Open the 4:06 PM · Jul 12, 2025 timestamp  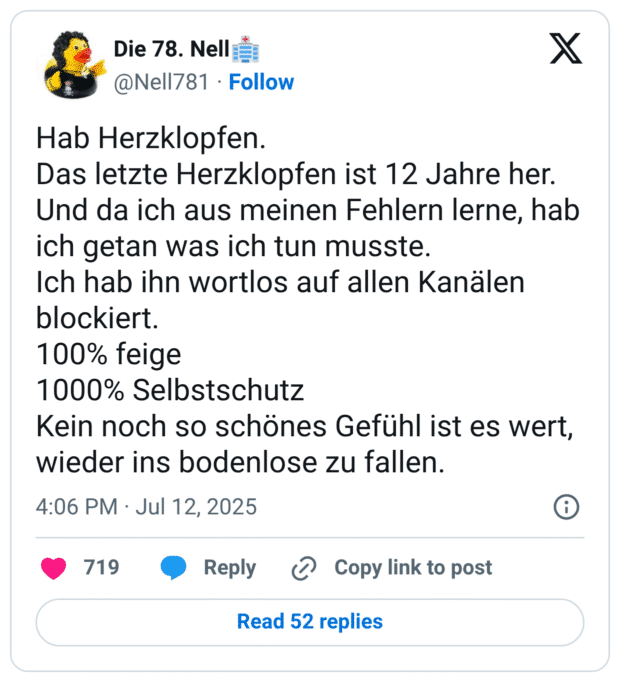point(146,507)
